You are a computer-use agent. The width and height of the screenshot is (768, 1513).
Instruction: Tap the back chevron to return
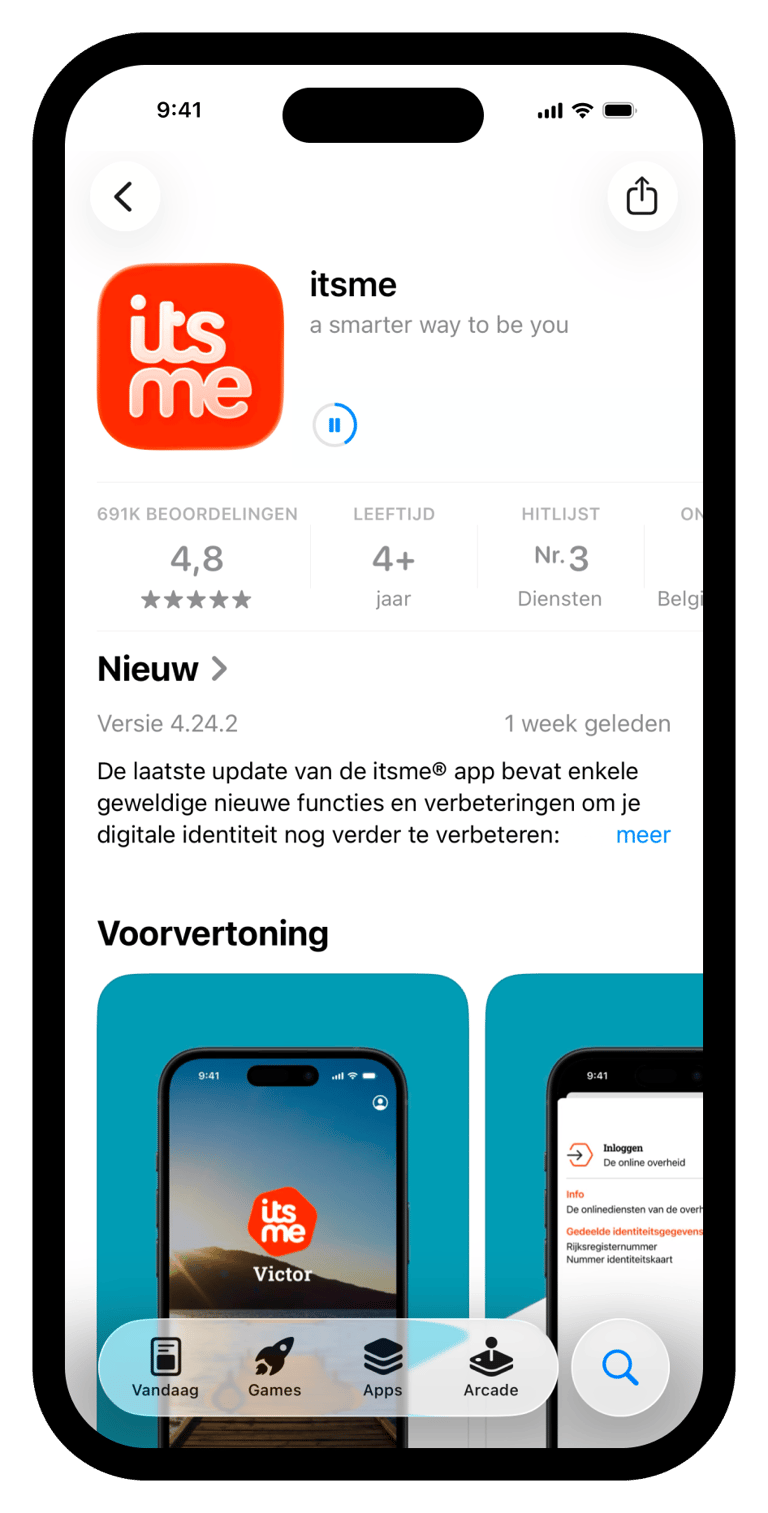[x=125, y=197]
